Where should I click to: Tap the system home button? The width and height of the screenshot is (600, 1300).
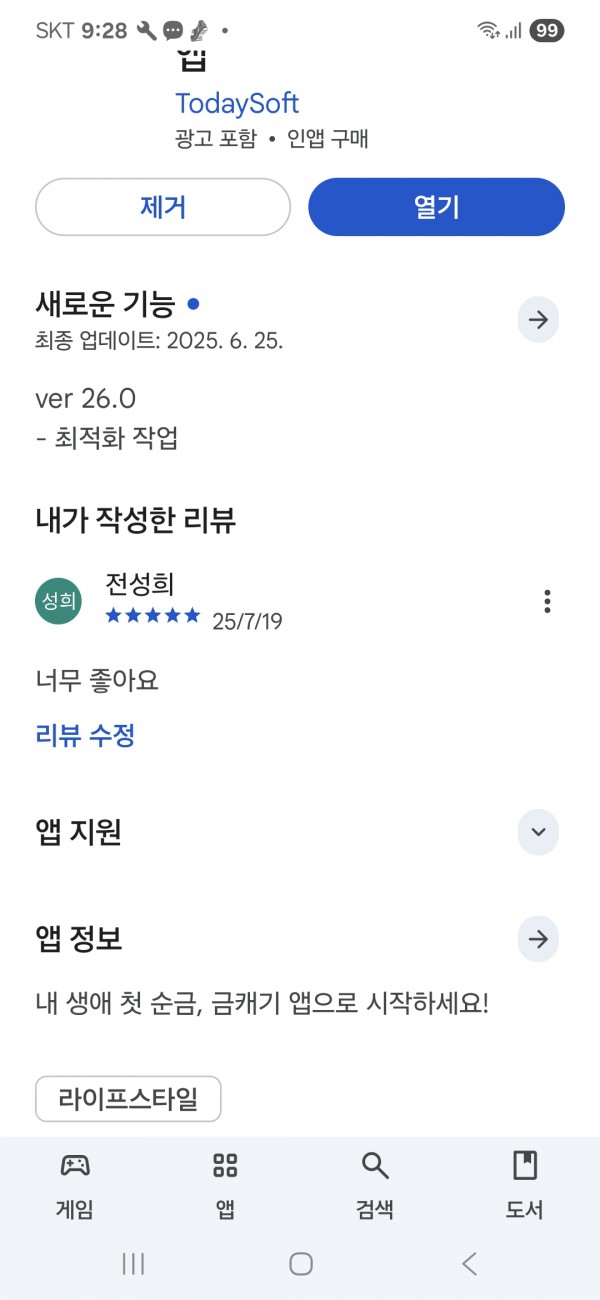[301, 1263]
